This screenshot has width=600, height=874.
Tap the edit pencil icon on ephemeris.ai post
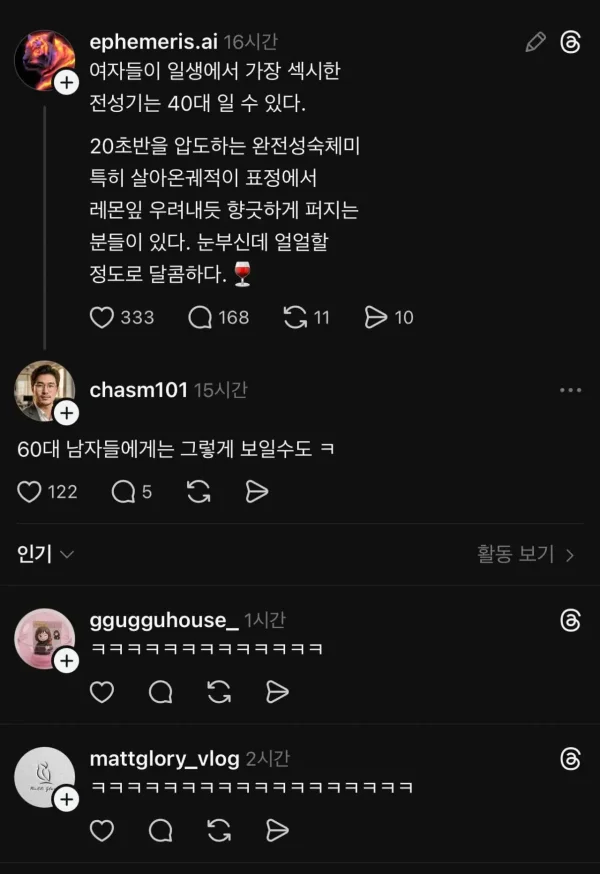(535, 42)
